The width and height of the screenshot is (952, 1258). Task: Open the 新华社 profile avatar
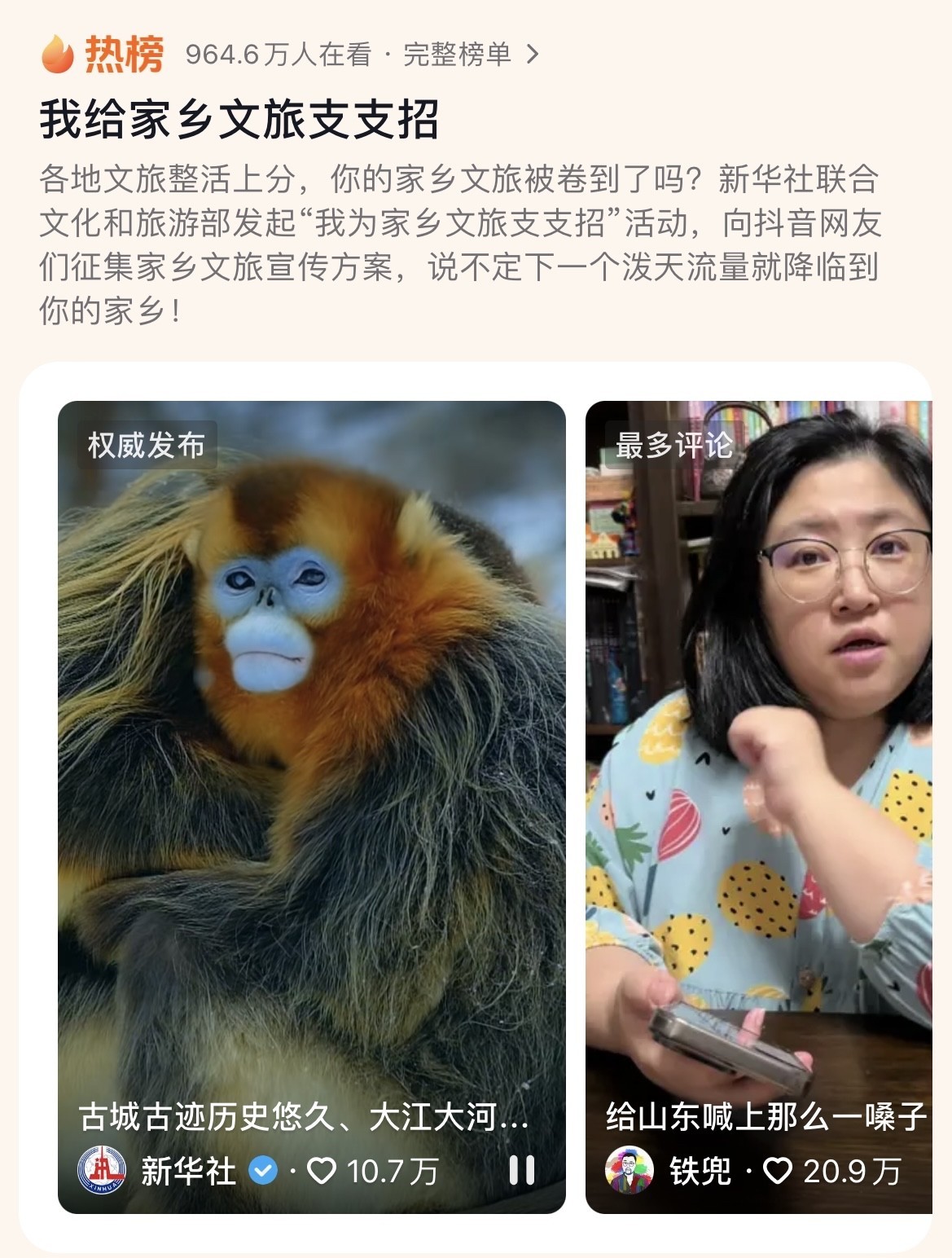pyautogui.click(x=102, y=1171)
